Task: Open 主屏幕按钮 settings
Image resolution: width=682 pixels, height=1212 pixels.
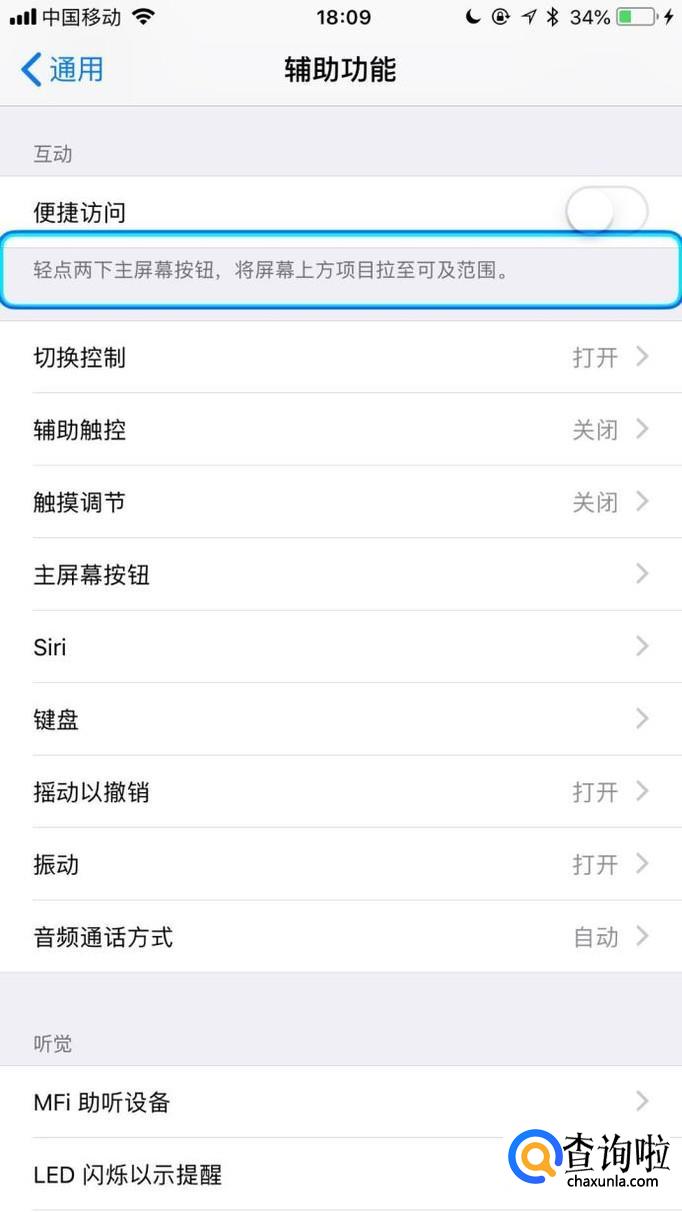Action: pyautogui.click(x=340, y=575)
